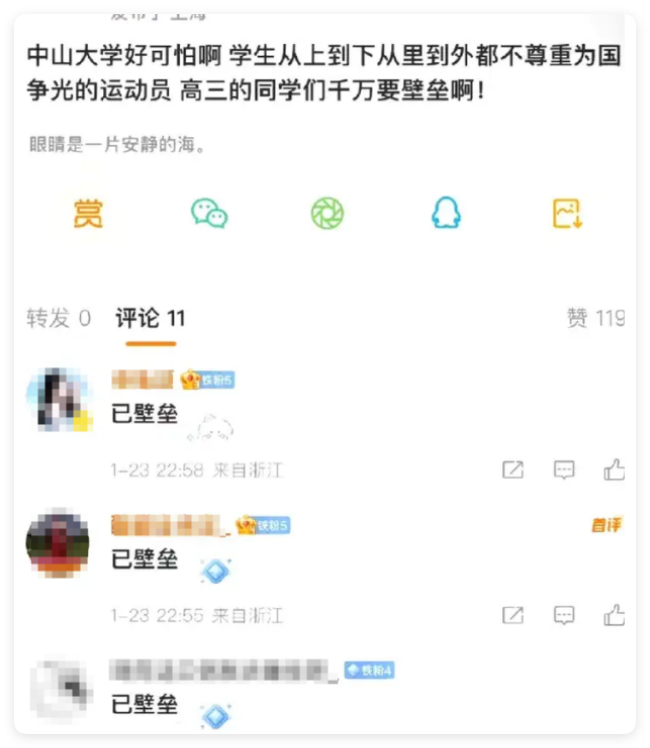Image resolution: width=650 pixels, height=748 pixels.
Task: Open the avatar of the 22:55 commenter
Action: [x=58, y=545]
